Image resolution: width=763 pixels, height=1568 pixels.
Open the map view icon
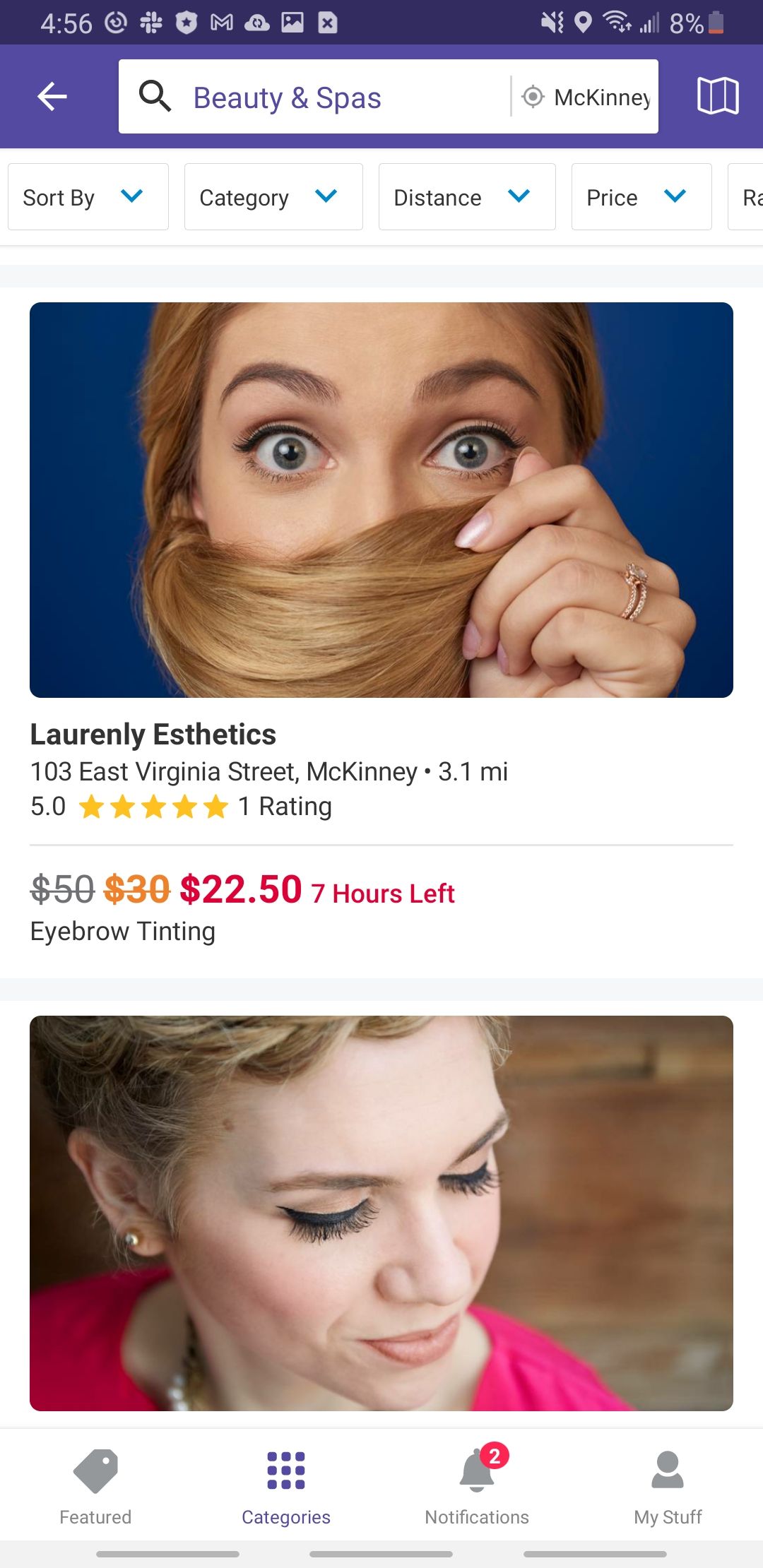tap(717, 96)
